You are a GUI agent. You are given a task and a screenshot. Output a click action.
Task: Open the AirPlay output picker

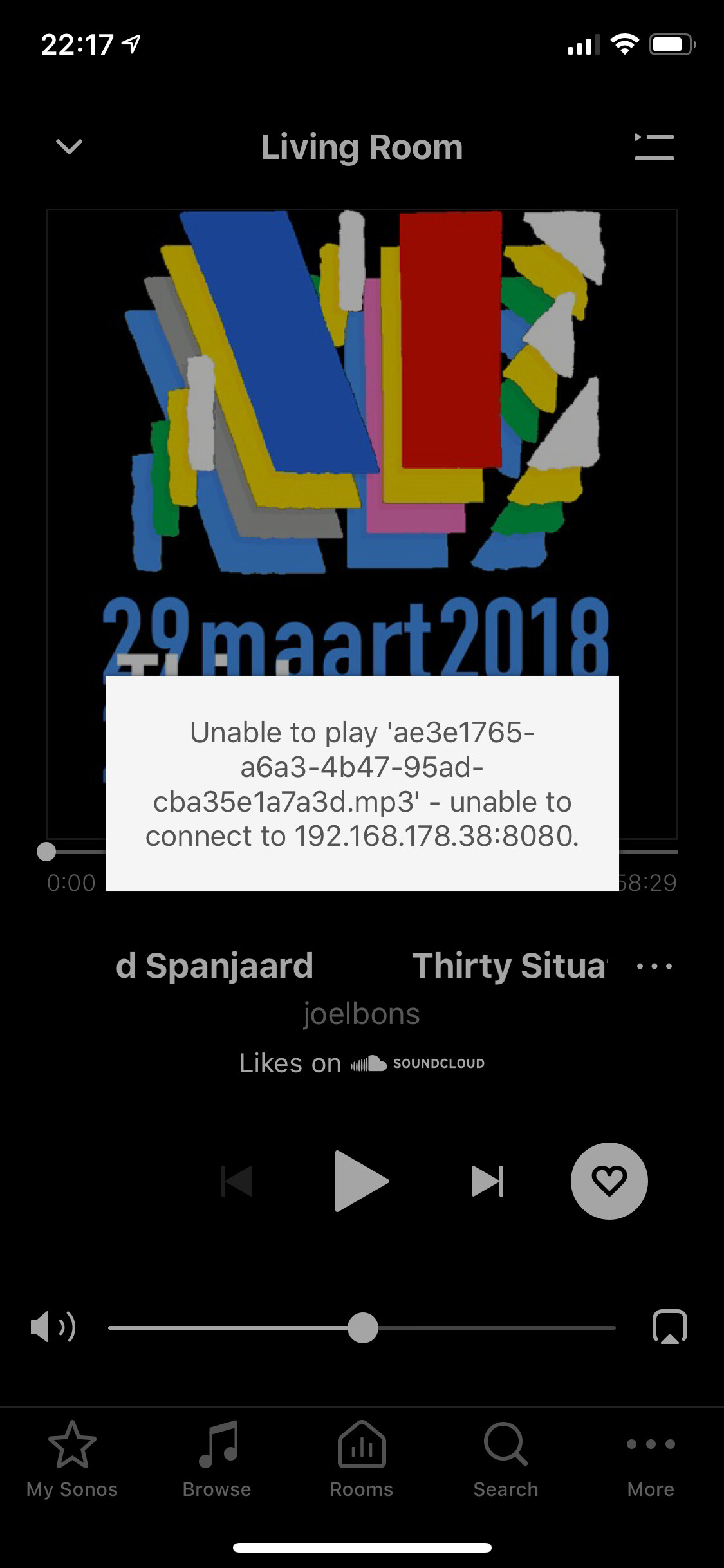(669, 1327)
